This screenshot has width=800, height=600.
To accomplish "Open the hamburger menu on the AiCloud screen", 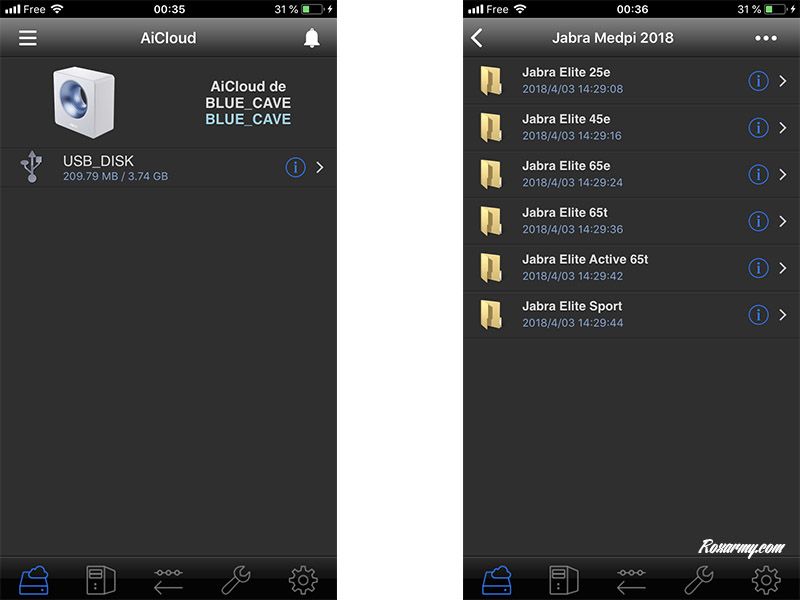I will [x=28, y=38].
